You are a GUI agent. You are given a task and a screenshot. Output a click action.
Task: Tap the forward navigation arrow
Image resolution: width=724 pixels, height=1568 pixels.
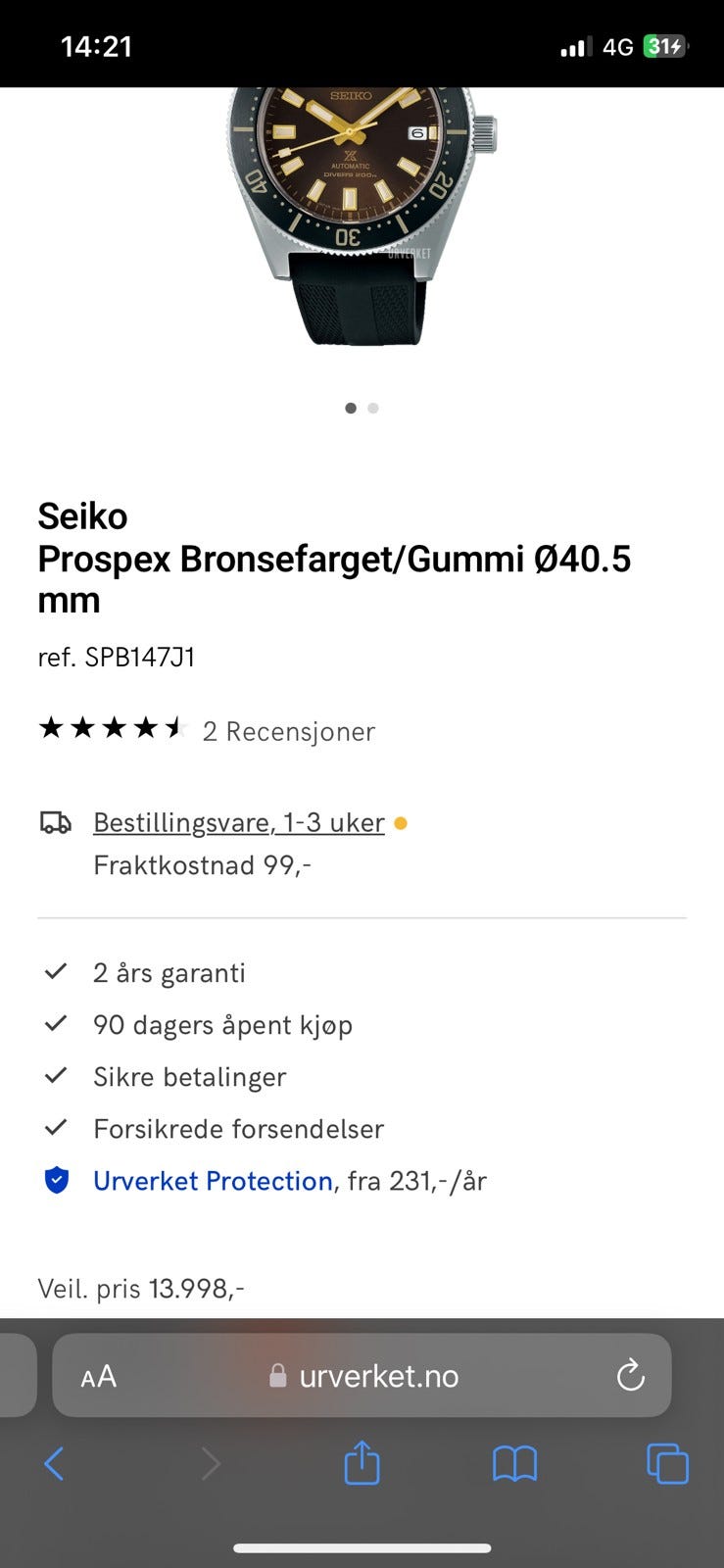[x=212, y=1464]
